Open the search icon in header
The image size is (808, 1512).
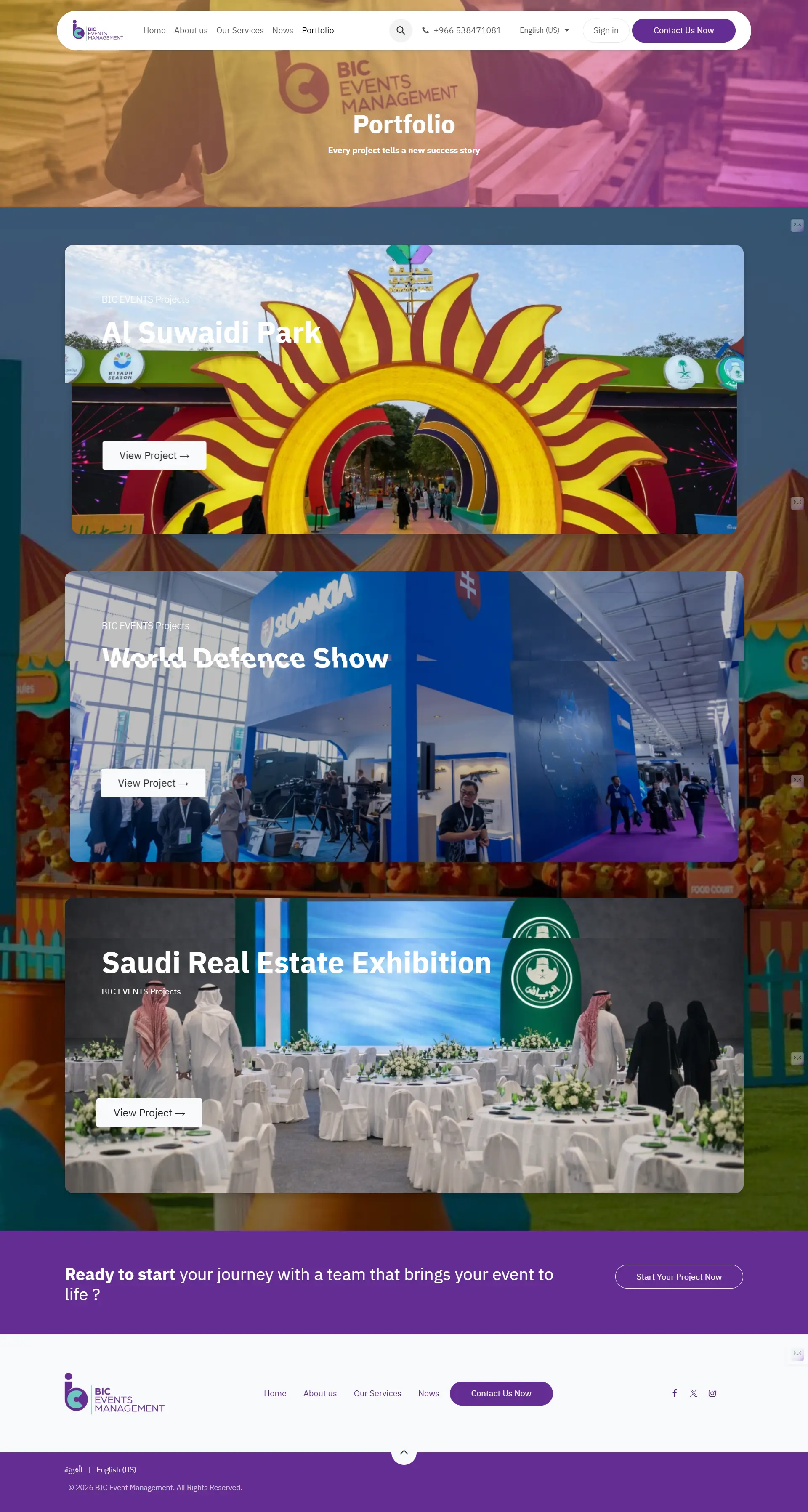400,31
